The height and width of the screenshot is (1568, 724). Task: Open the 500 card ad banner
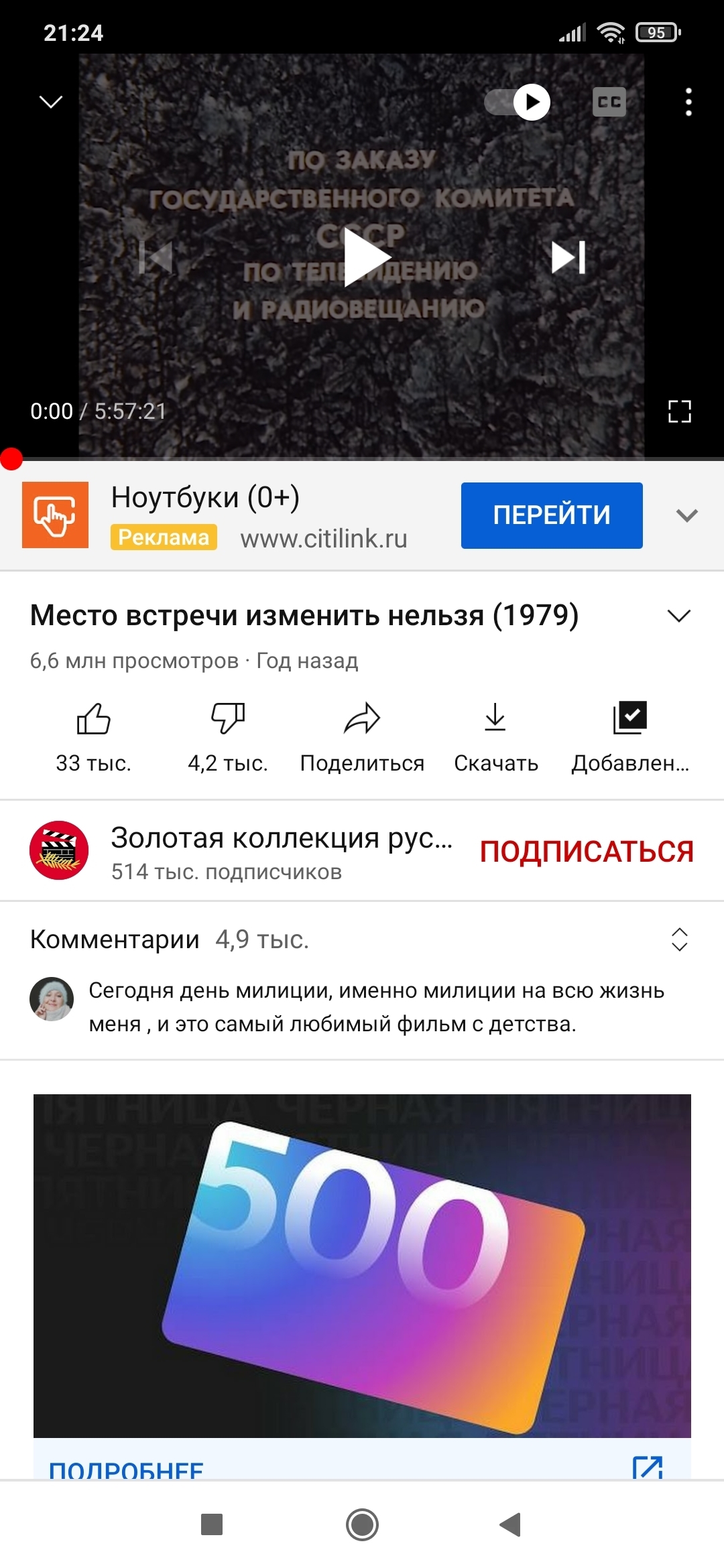(362, 1265)
